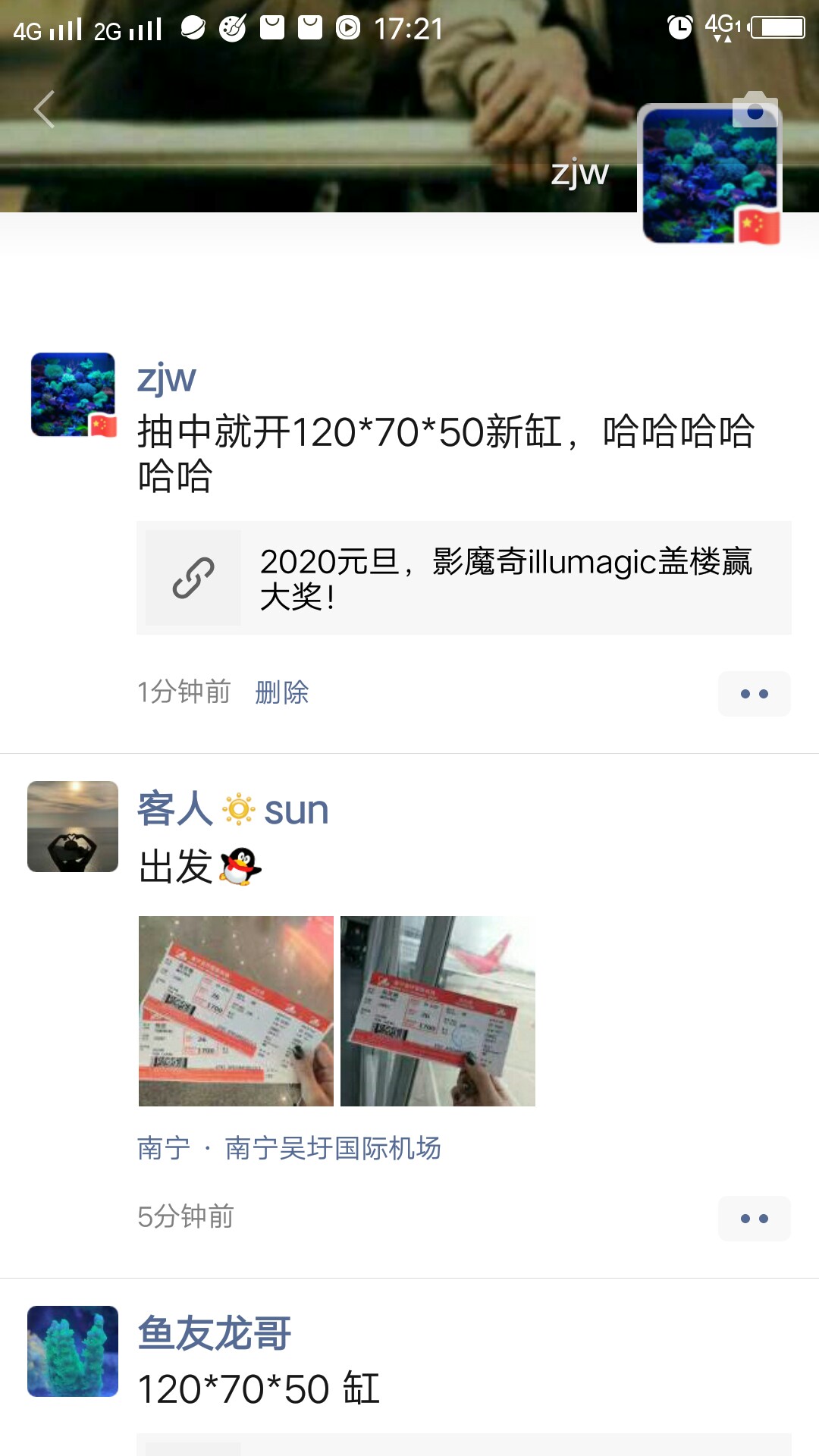This screenshot has width=819, height=1456.
Task: Open the illumagic 2020元旦 shared link card
Action: click(463, 578)
